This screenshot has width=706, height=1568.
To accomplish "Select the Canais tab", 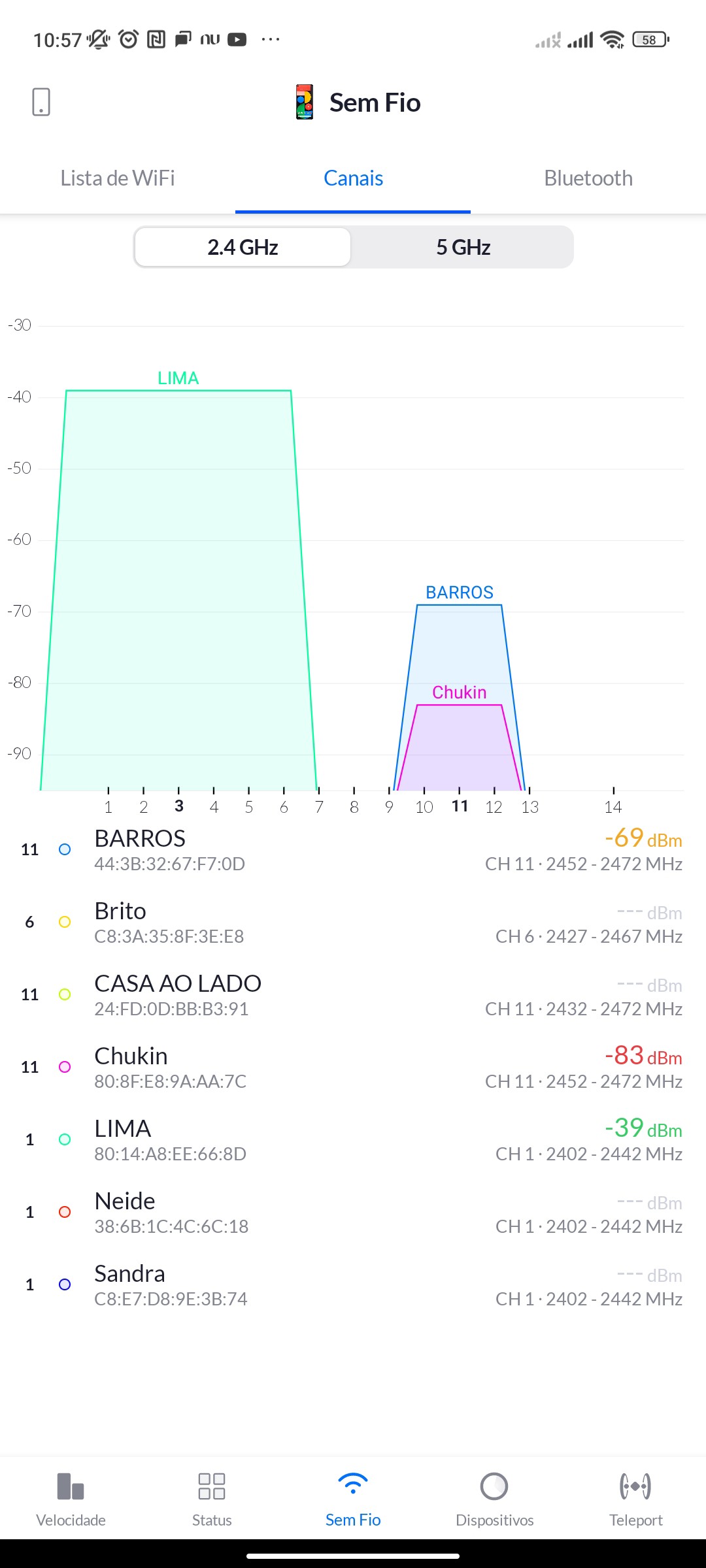I will (353, 178).
